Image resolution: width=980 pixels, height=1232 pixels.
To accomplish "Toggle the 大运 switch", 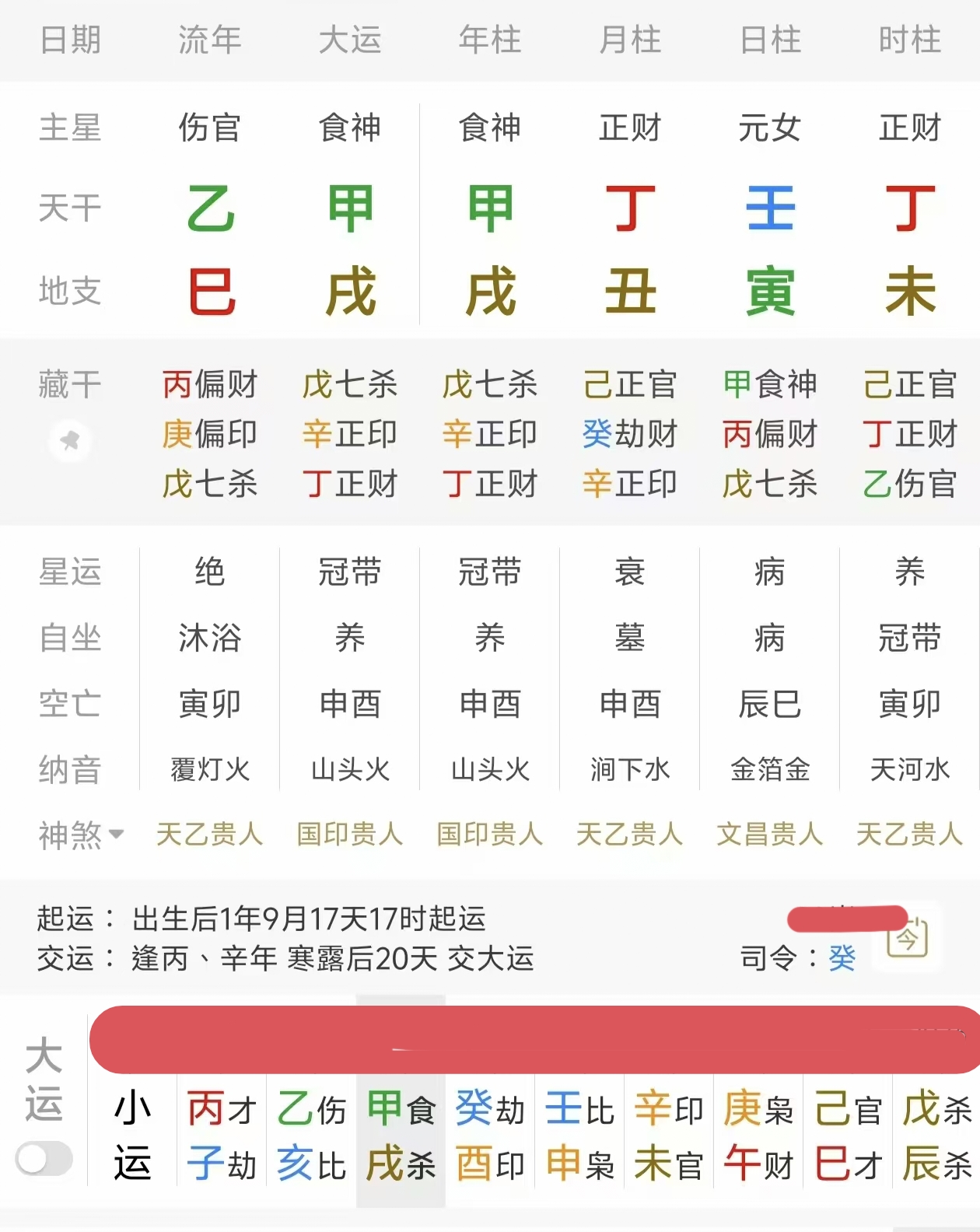I will point(44,1159).
